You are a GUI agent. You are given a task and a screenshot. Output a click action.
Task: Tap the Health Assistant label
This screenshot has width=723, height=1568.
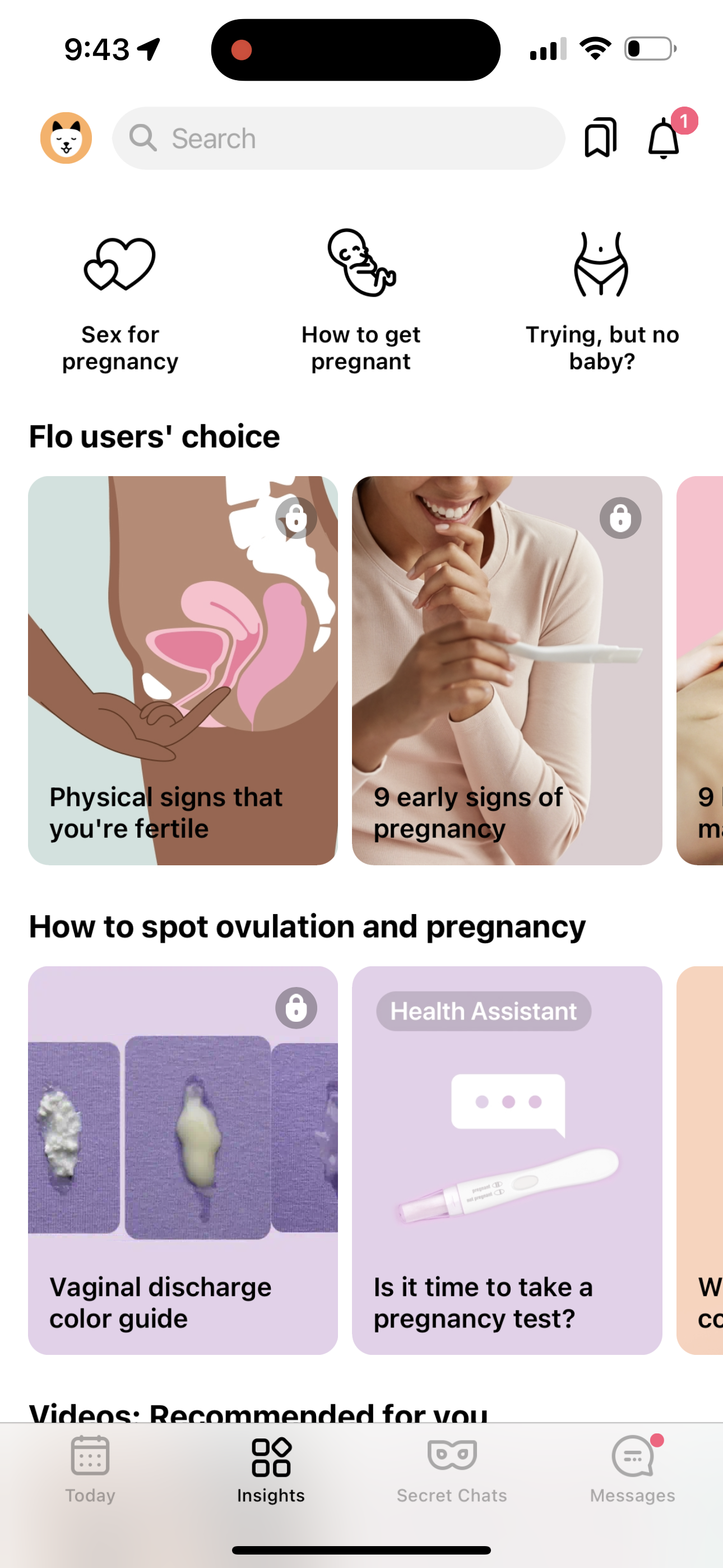483,1012
